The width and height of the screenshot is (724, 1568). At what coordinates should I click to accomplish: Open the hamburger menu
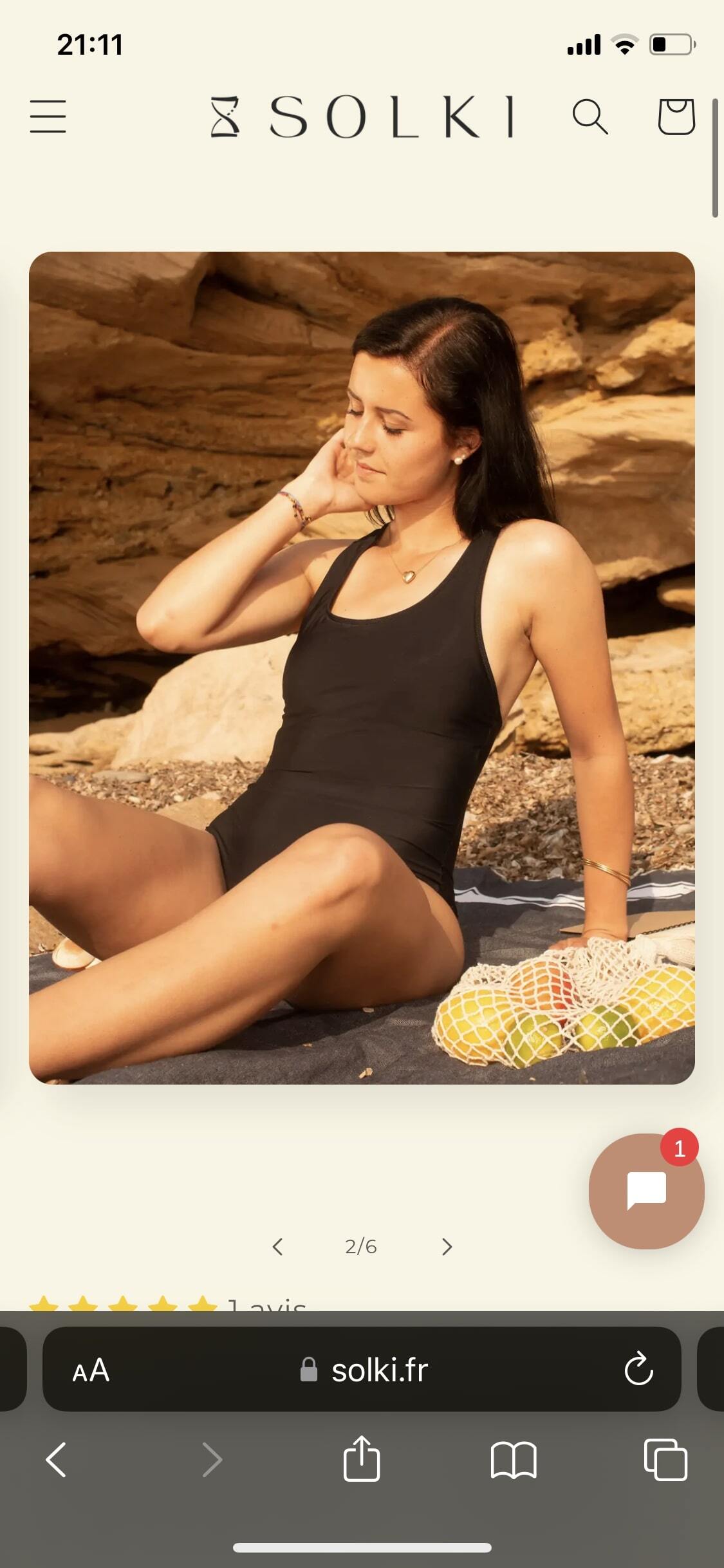tap(48, 117)
